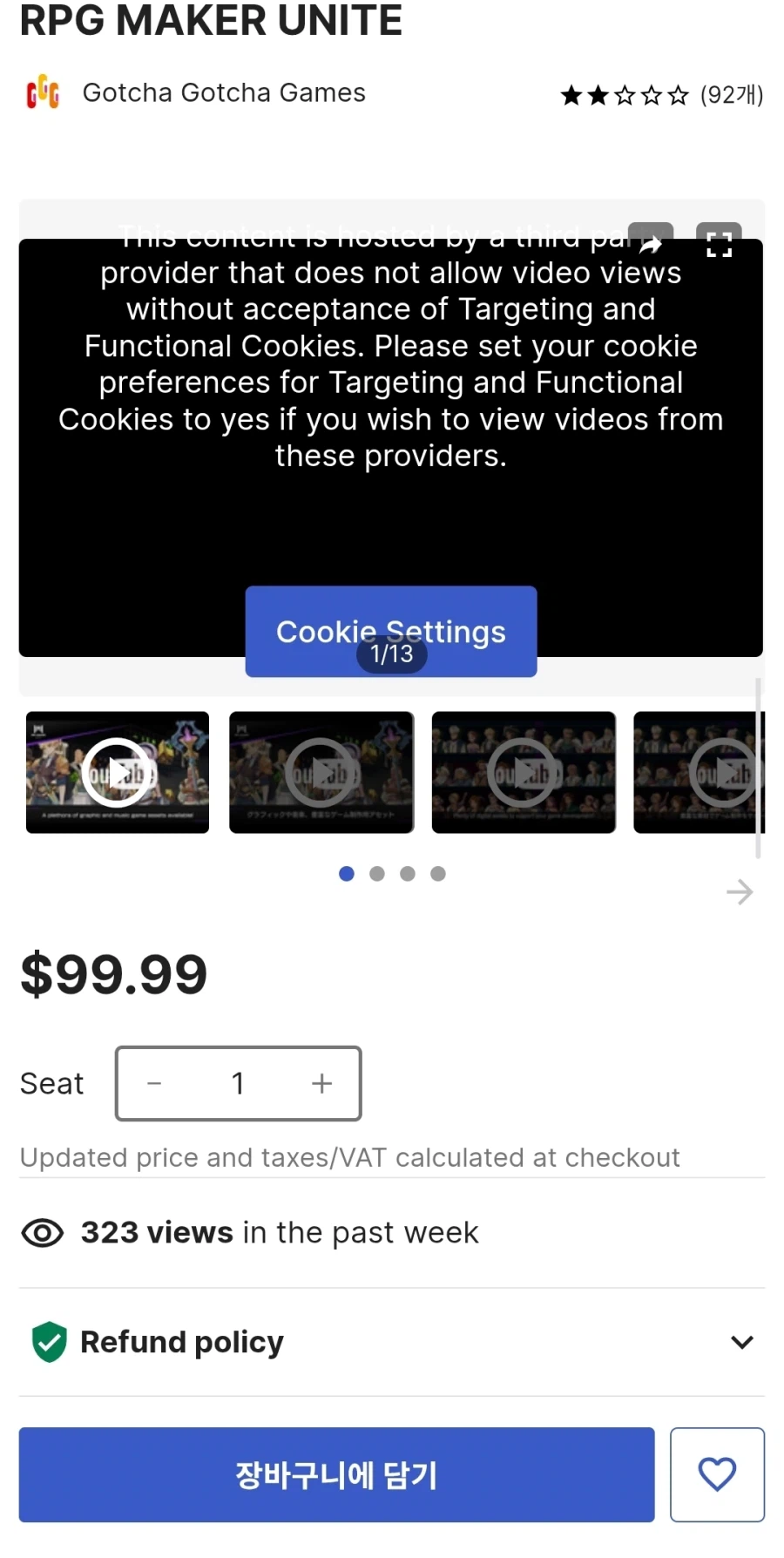The width and height of the screenshot is (784, 1558).
Task: Select the second video thumbnail
Action: (x=321, y=772)
